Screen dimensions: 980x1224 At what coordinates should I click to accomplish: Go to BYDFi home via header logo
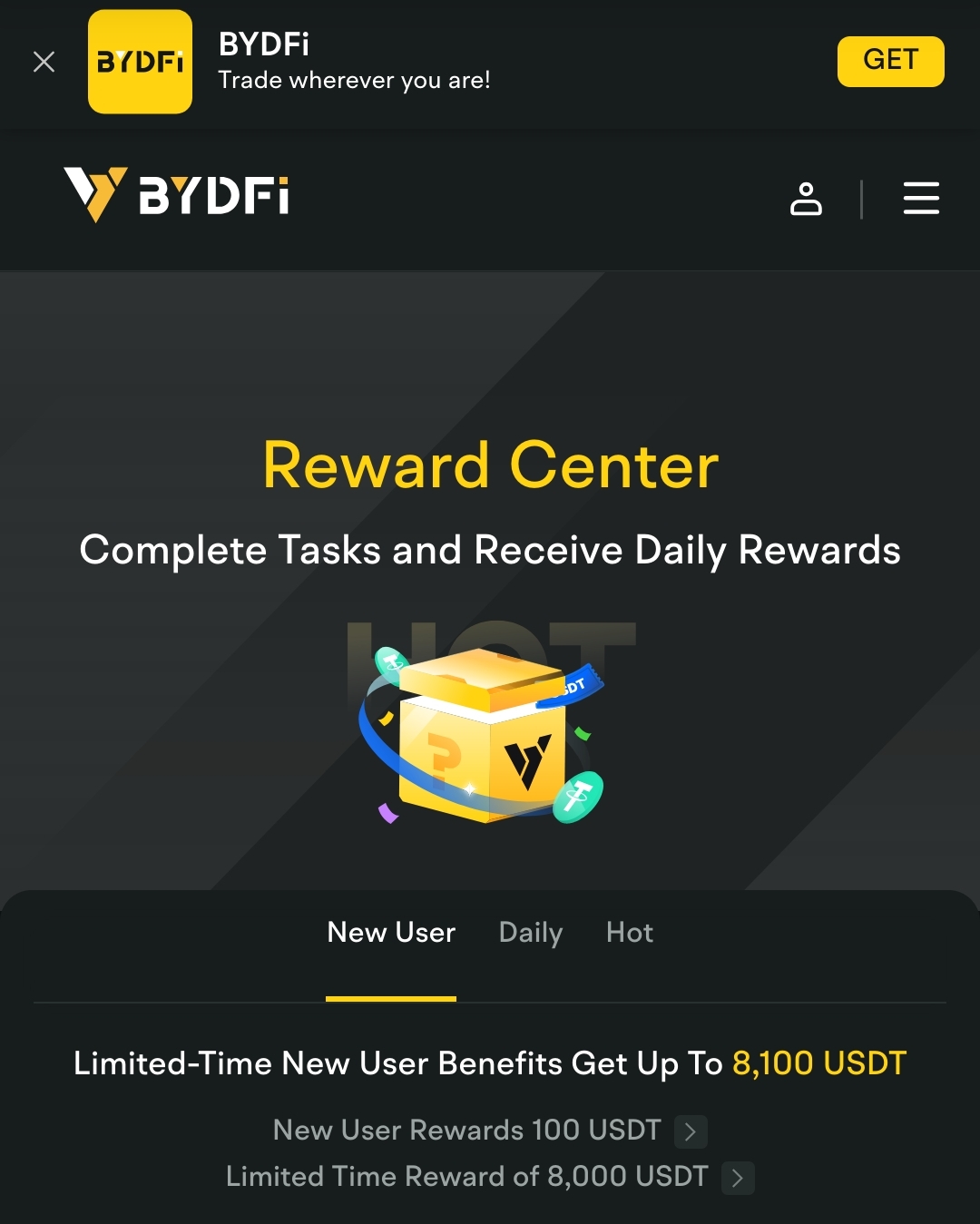click(177, 194)
